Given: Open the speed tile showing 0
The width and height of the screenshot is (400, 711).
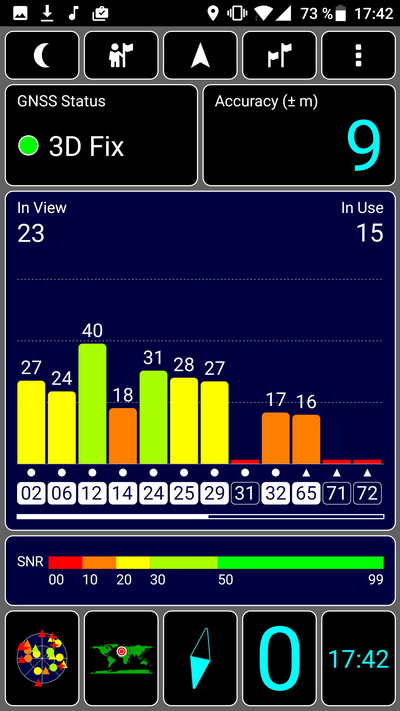Looking at the screenshot, I should coord(279,658).
